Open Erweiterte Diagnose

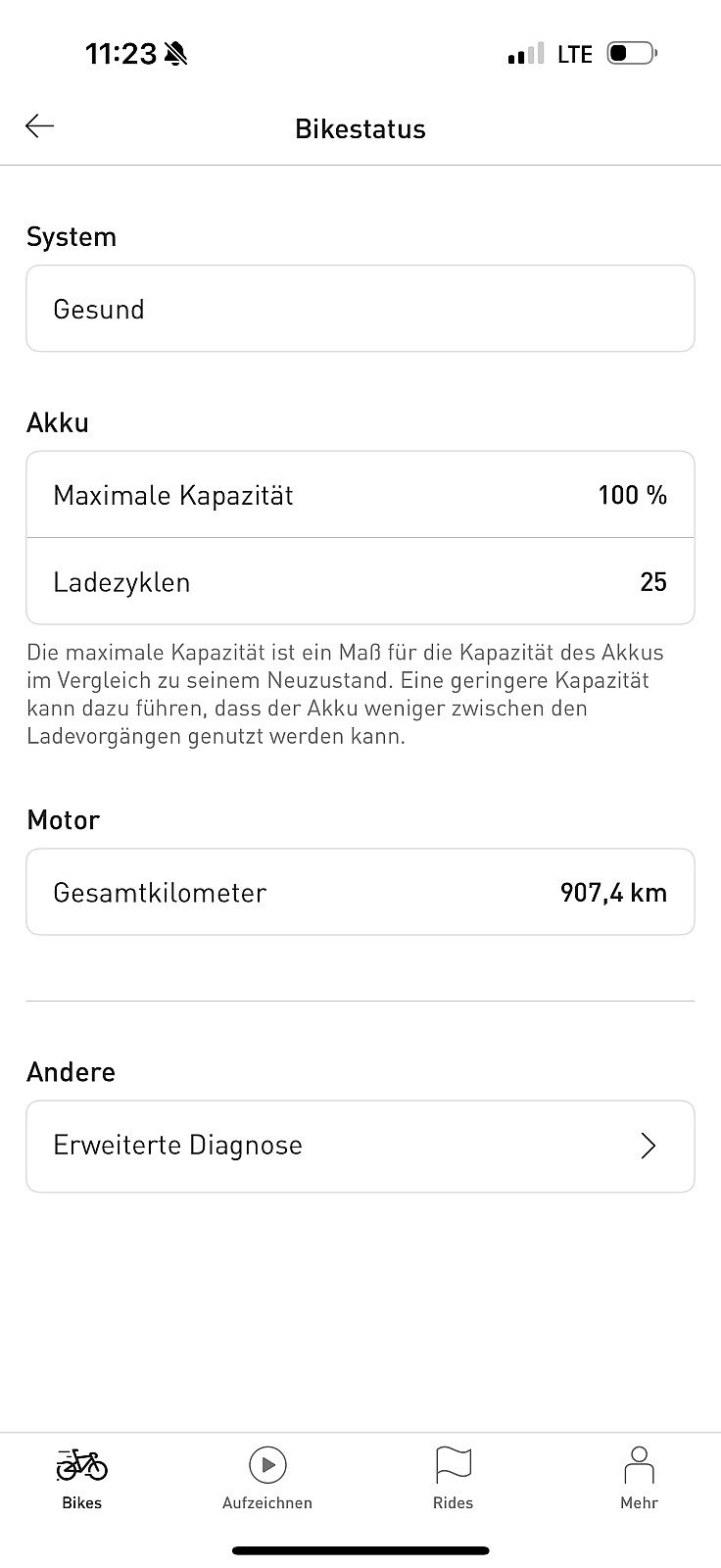coord(360,1146)
